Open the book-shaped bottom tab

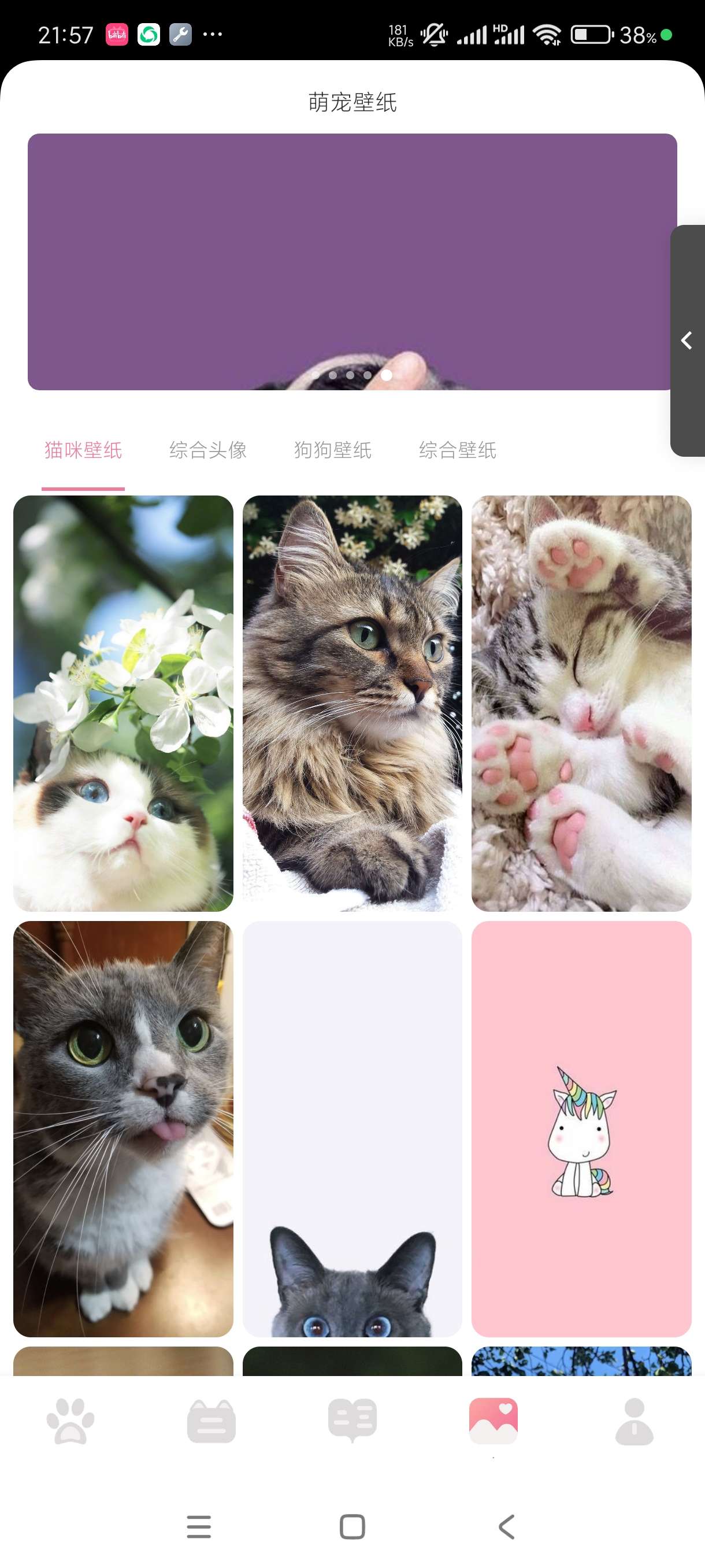tap(352, 1421)
